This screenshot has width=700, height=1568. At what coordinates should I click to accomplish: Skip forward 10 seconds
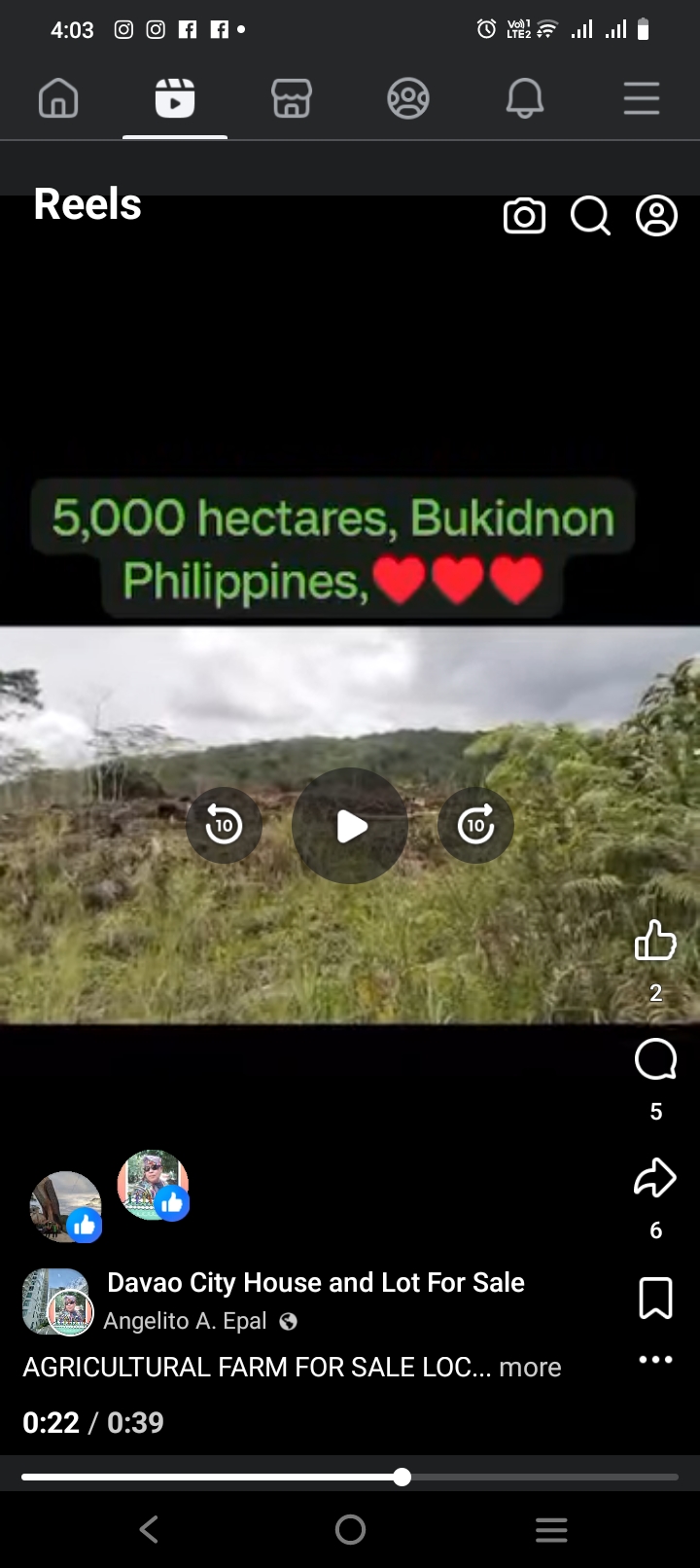click(475, 826)
